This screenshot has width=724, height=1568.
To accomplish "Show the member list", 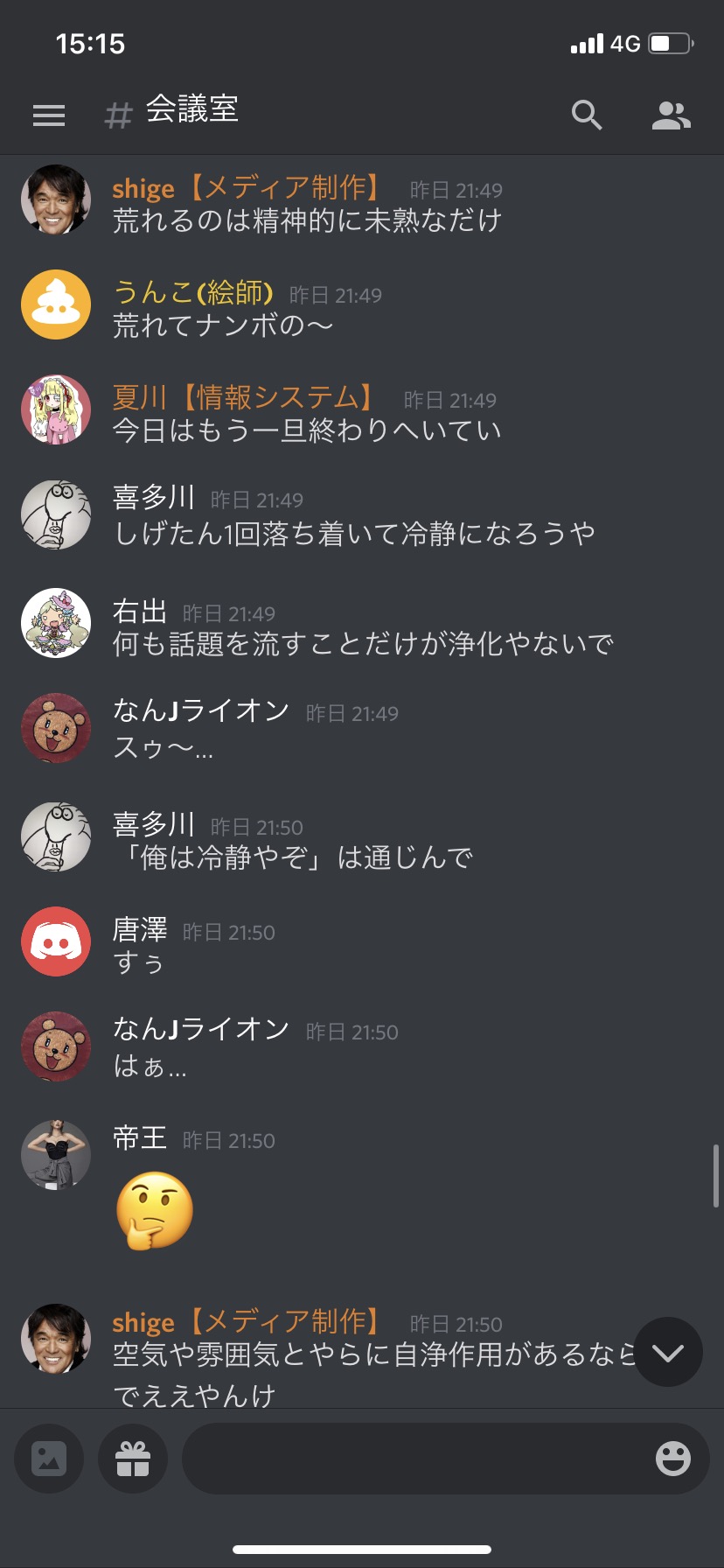I will click(x=672, y=115).
